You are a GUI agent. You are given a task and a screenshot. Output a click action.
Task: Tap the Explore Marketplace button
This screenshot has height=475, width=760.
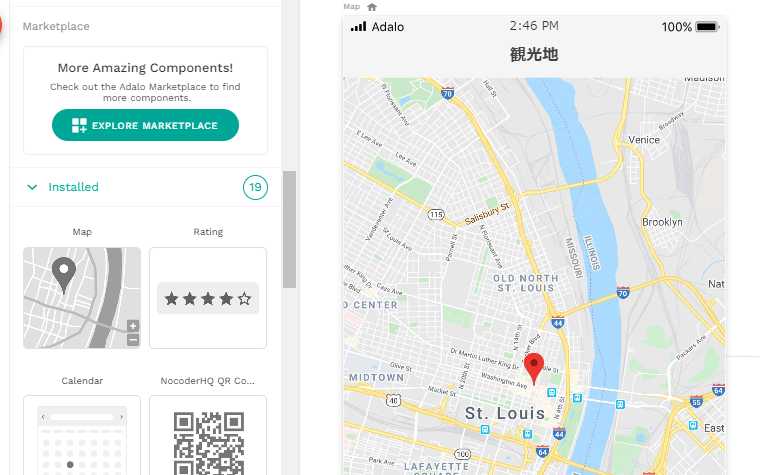point(145,125)
